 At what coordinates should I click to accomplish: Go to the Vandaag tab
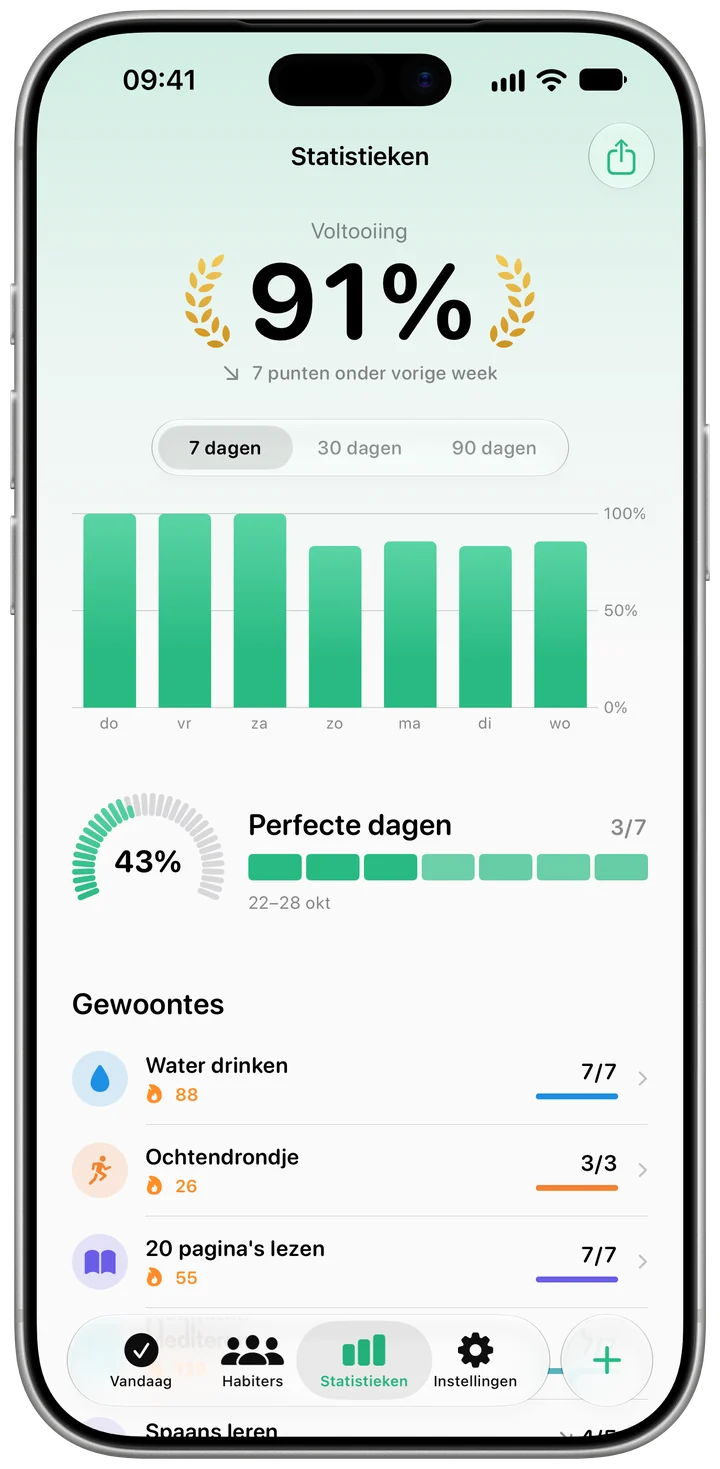pyautogui.click(x=141, y=1361)
